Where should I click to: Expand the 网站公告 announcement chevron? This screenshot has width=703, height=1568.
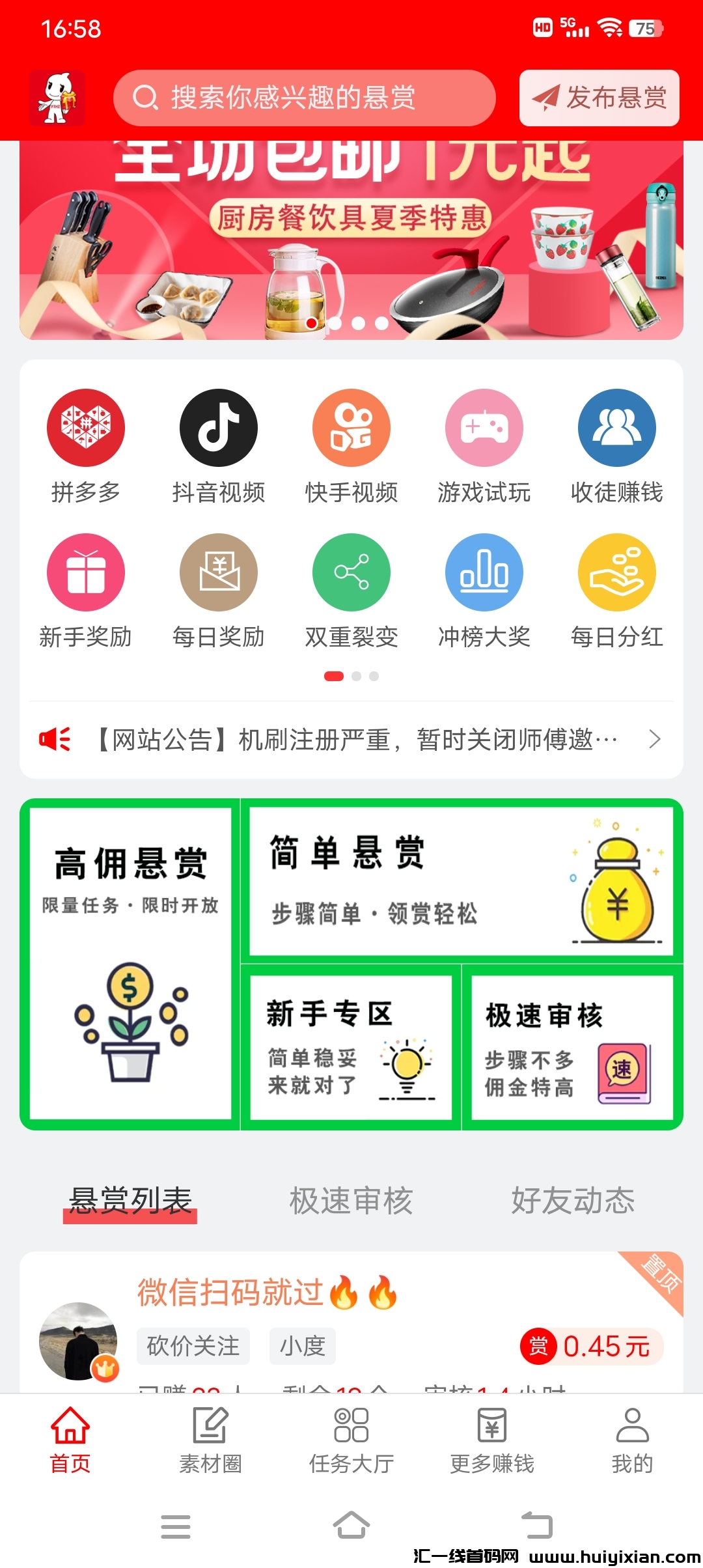coord(654,739)
